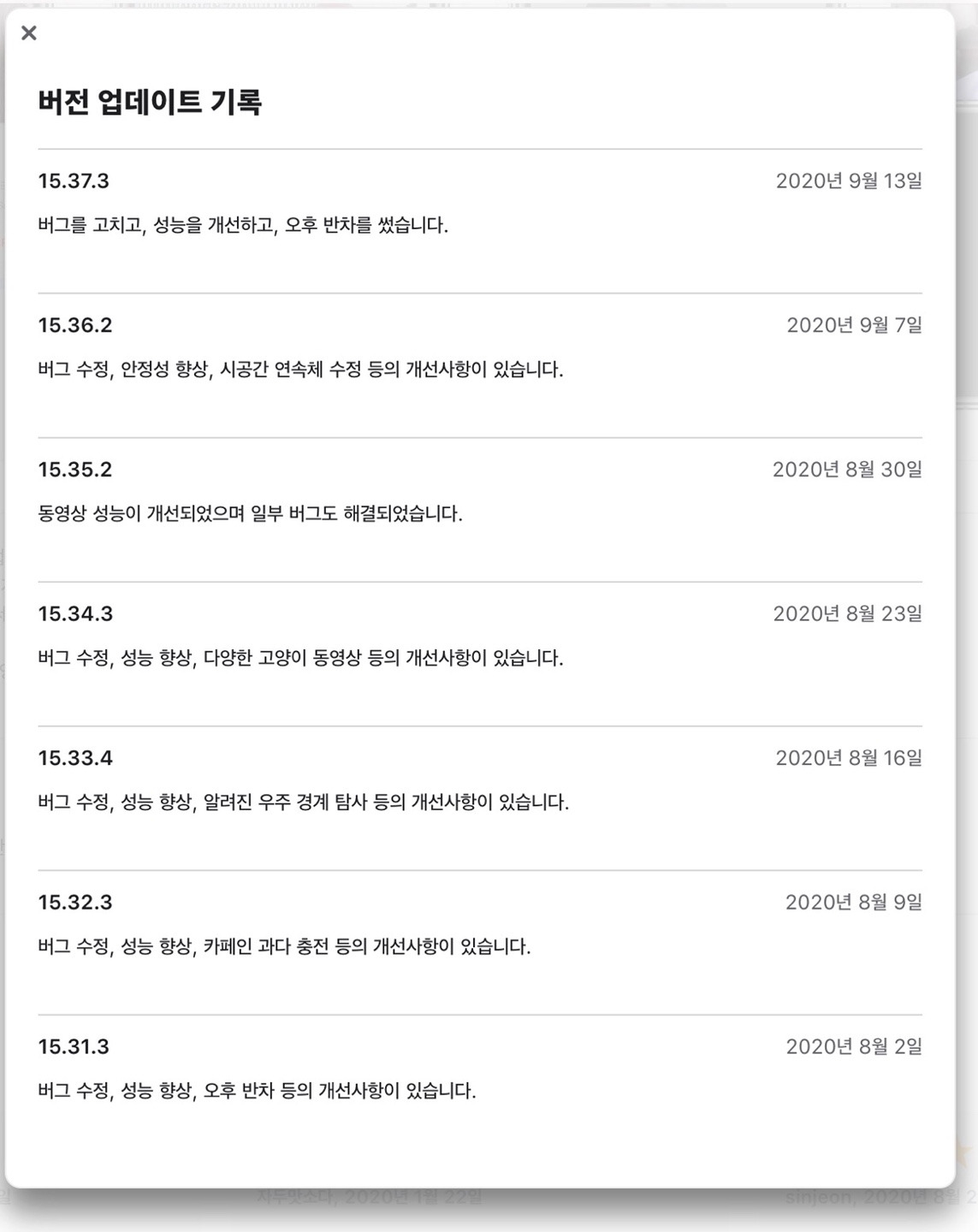Click the date 2020년 8월 30일

click(849, 470)
